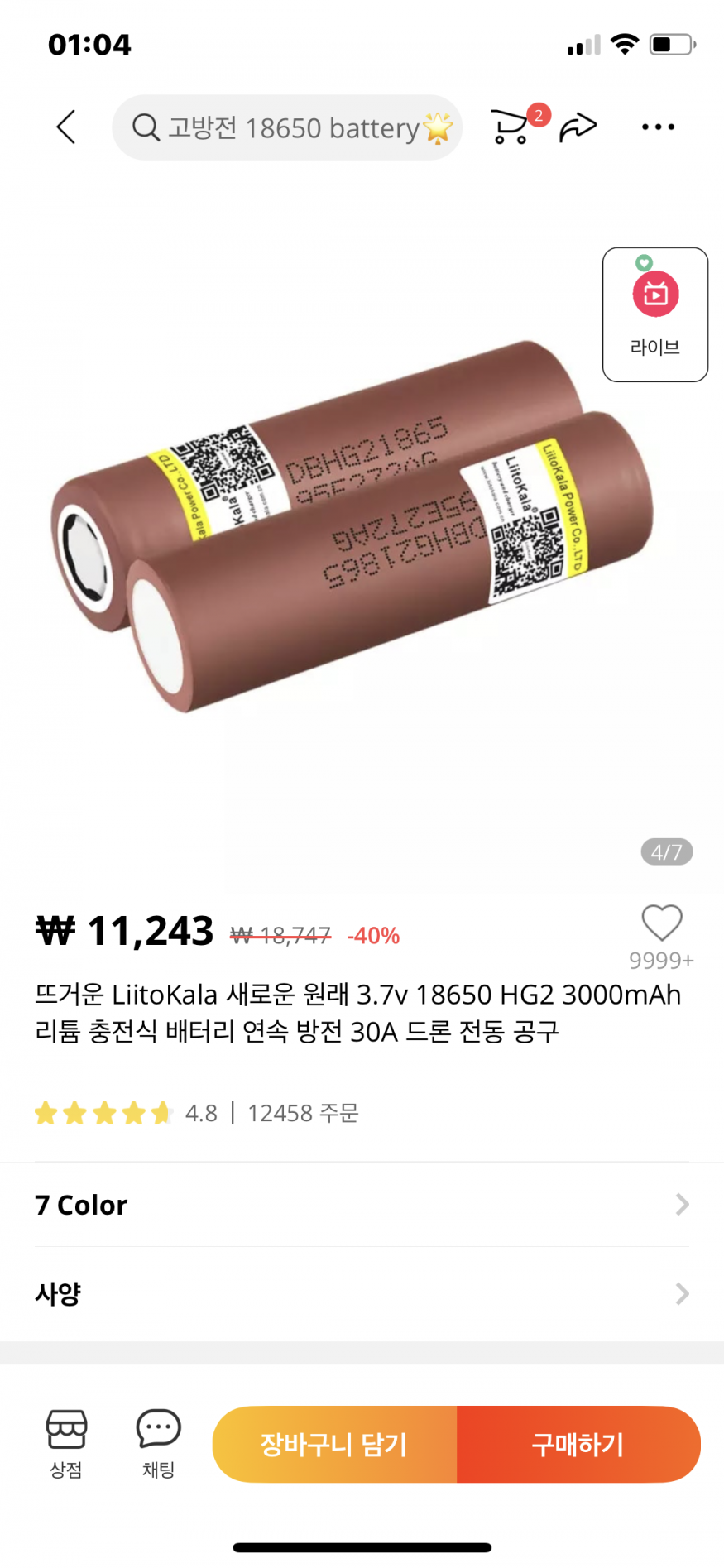The height and width of the screenshot is (1568, 724).
Task: Open the shopping cart
Action: 511,127
